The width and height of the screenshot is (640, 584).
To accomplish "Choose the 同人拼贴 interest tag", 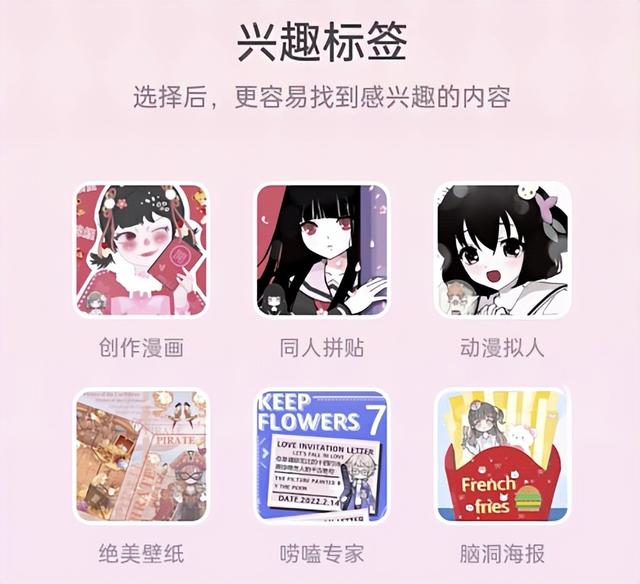I will [x=321, y=250].
